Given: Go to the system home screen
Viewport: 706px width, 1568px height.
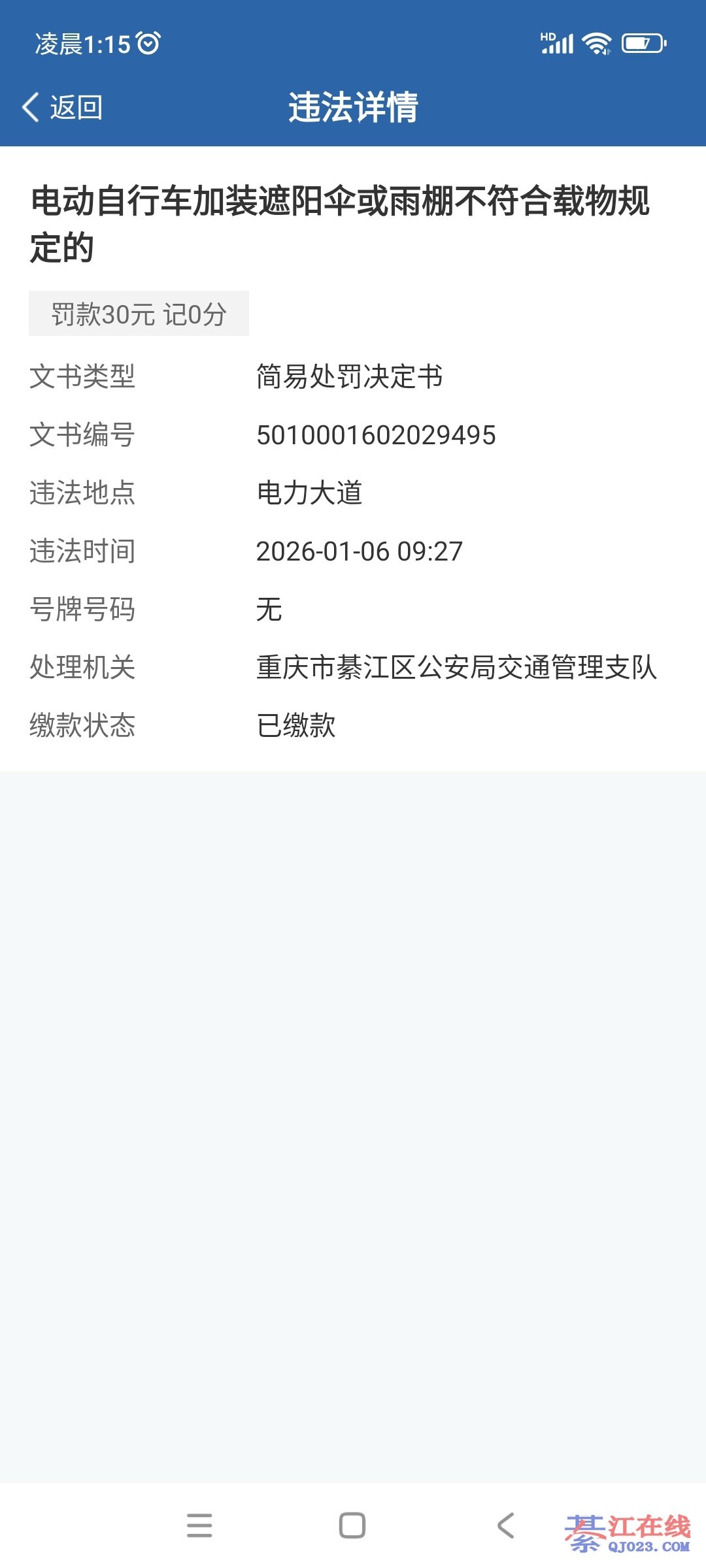Looking at the screenshot, I should (352, 1526).
